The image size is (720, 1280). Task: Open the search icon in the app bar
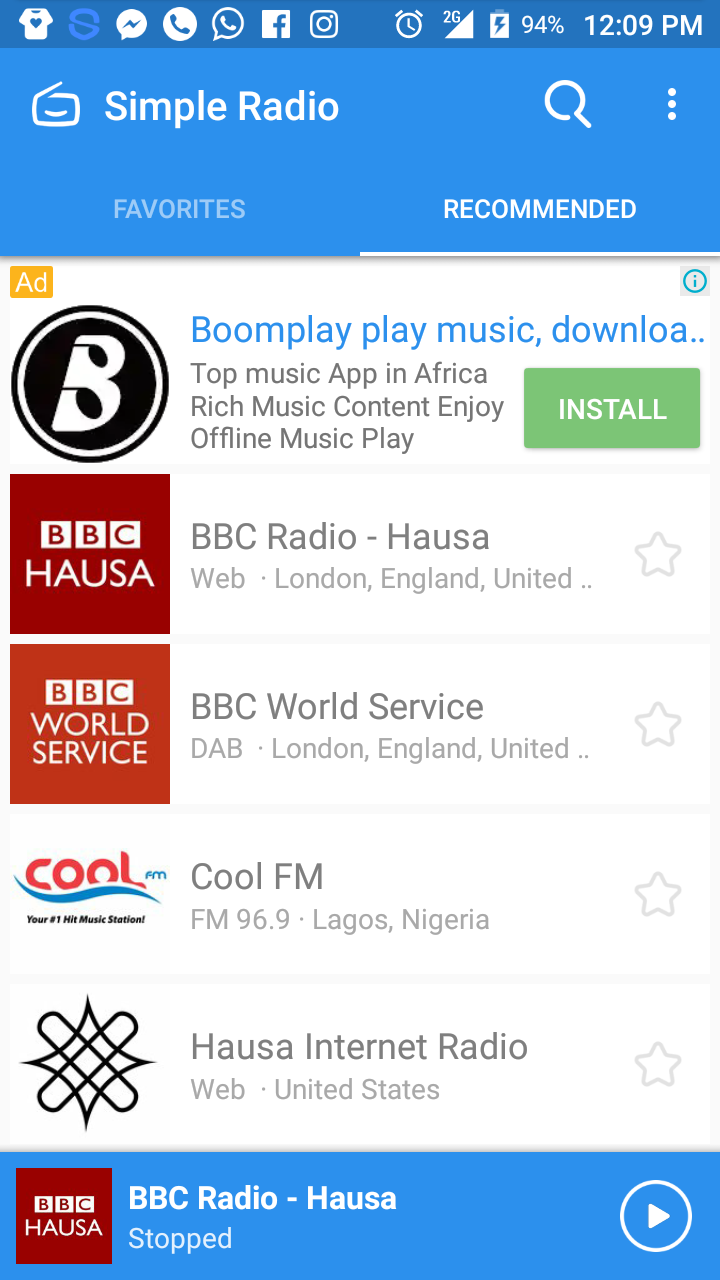(567, 104)
